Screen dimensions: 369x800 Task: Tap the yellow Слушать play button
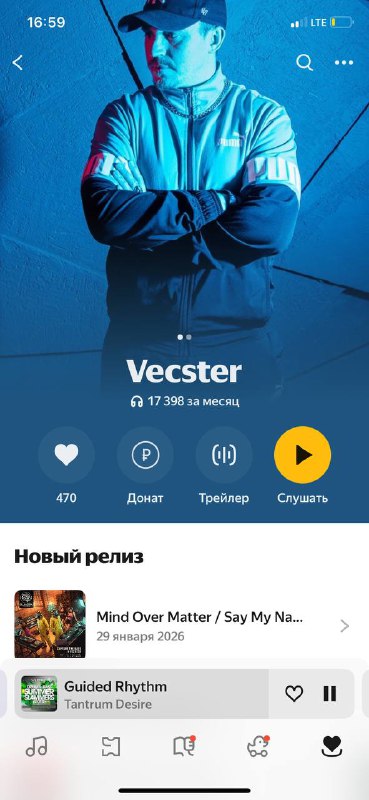tap(303, 455)
